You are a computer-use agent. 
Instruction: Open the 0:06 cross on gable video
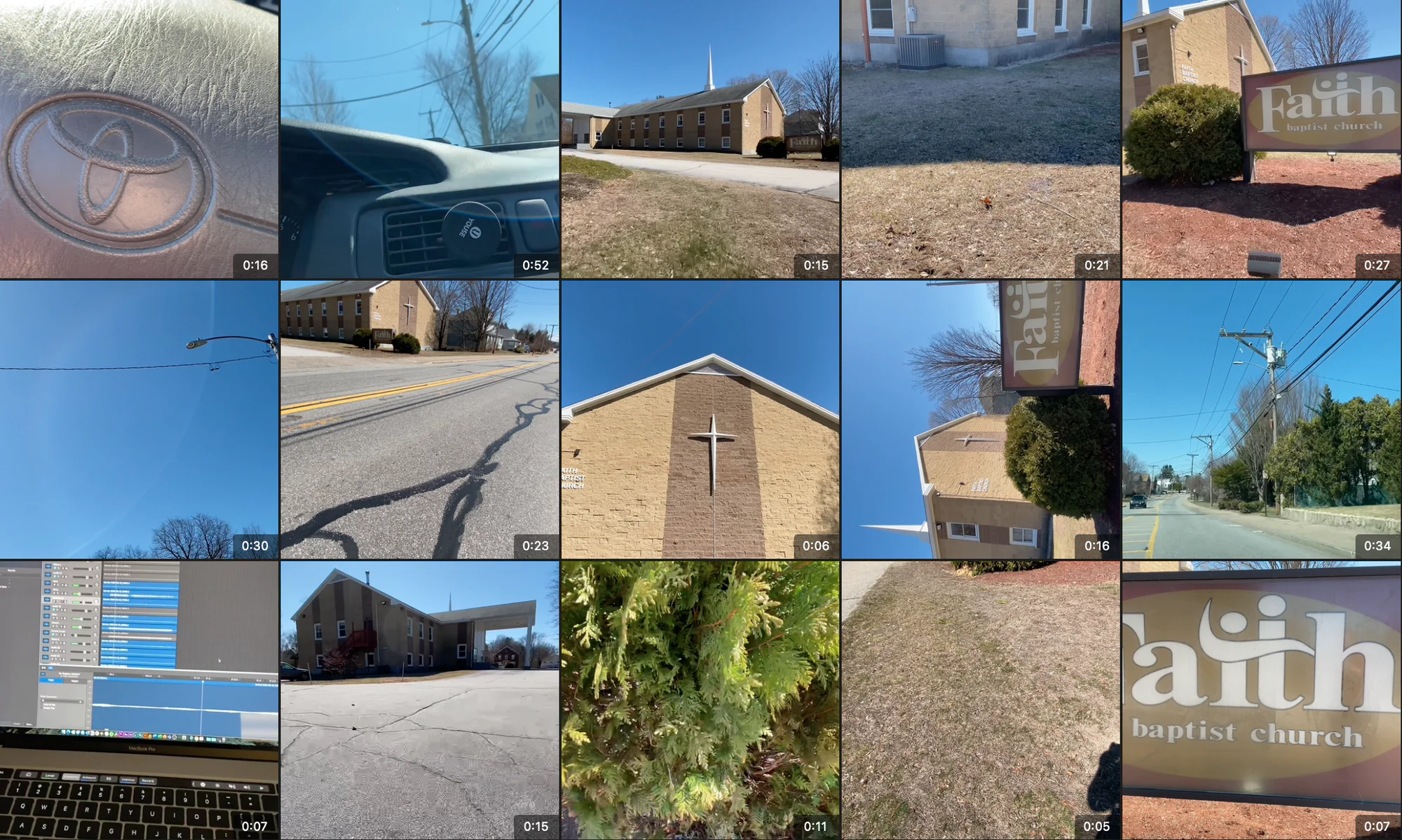point(700,420)
